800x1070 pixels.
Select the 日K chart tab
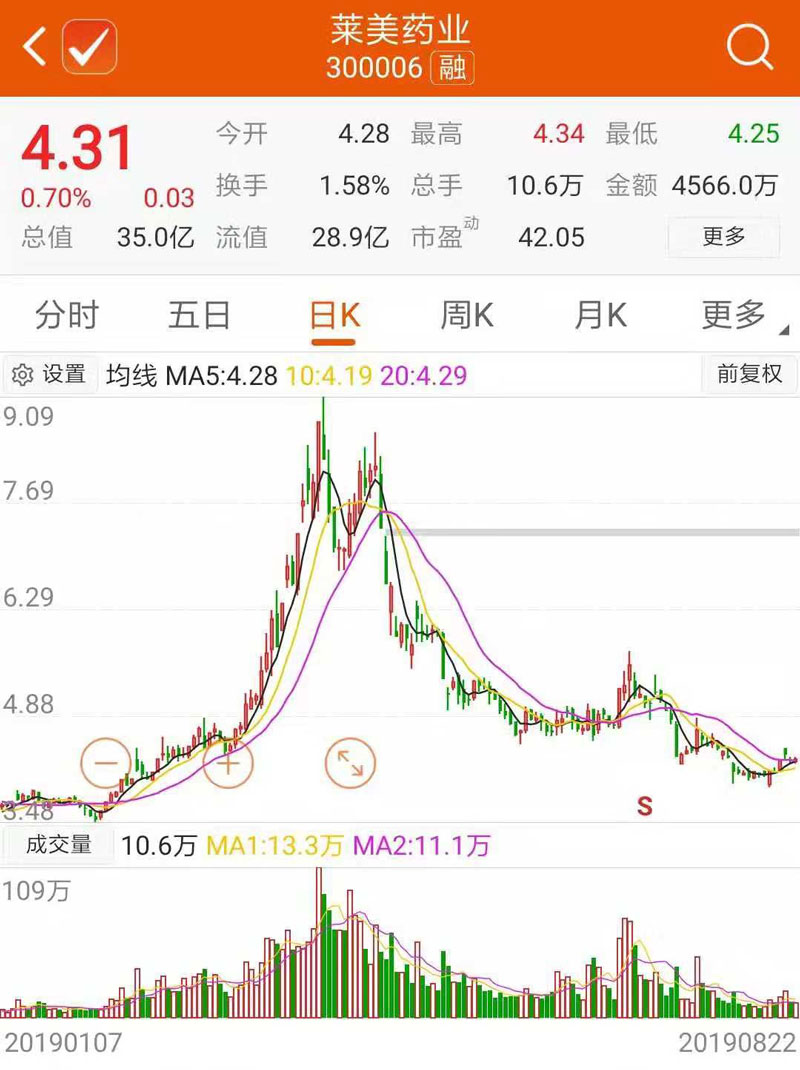click(x=334, y=316)
